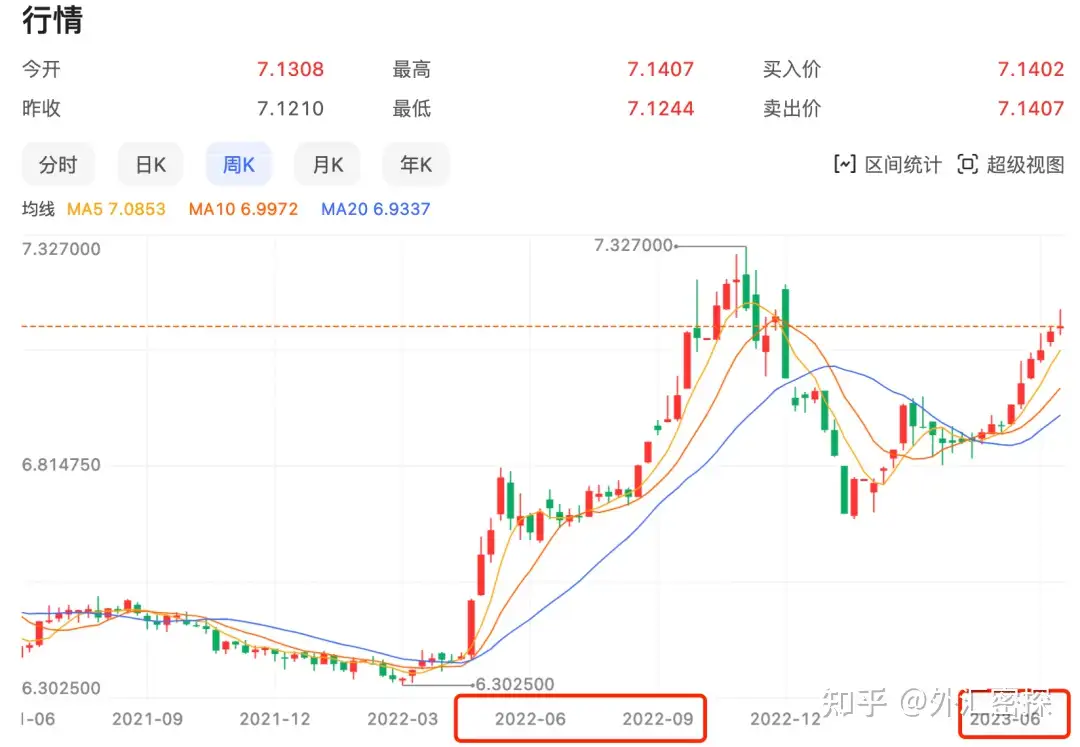
Task: Open the 年K chart tab
Action: (416, 165)
